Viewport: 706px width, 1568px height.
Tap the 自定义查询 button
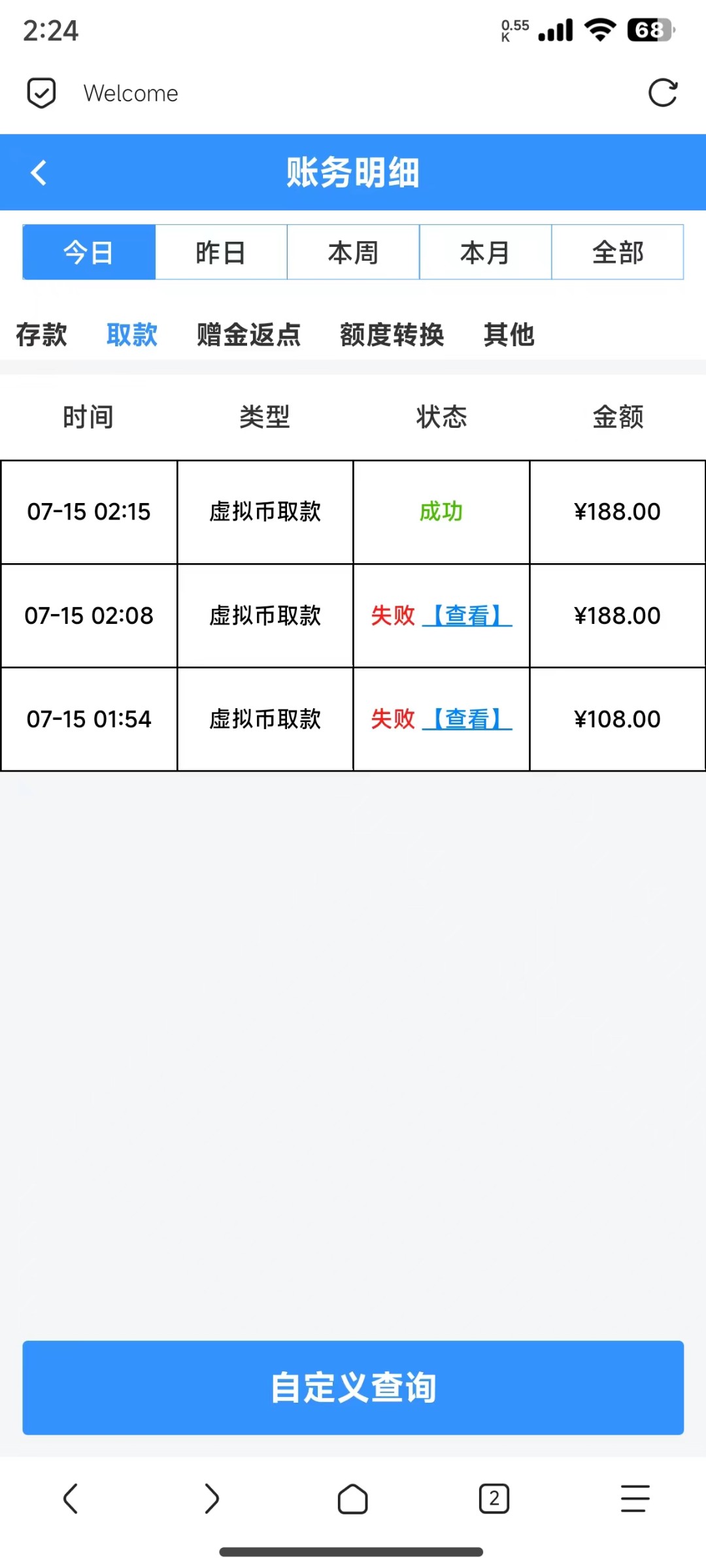353,1387
